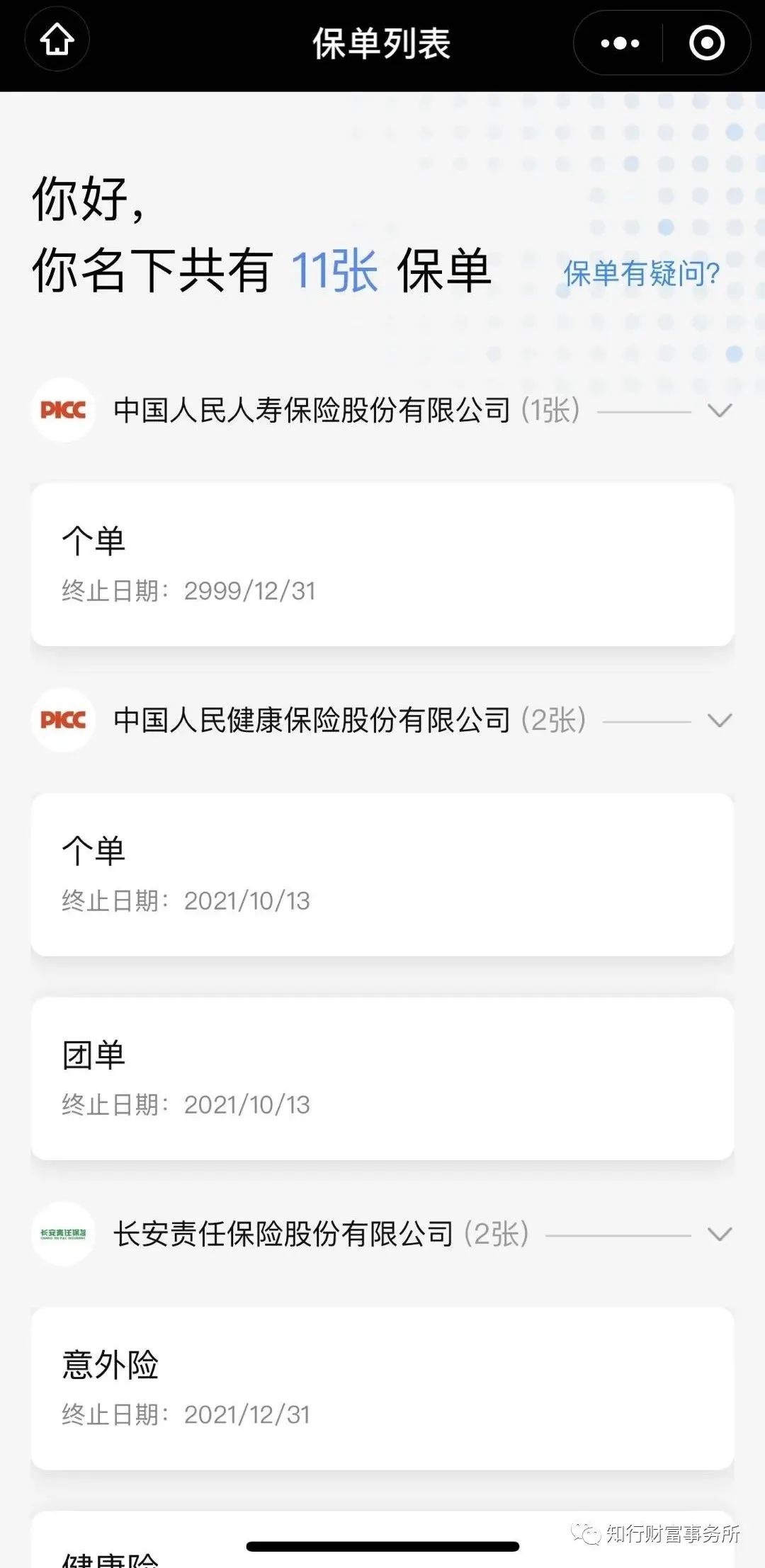Collapse the 长安责任保险股份有限公司 section
The height and width of the screenshot is (1568, 765).
pyautogui.click(x=720, y=1235)
